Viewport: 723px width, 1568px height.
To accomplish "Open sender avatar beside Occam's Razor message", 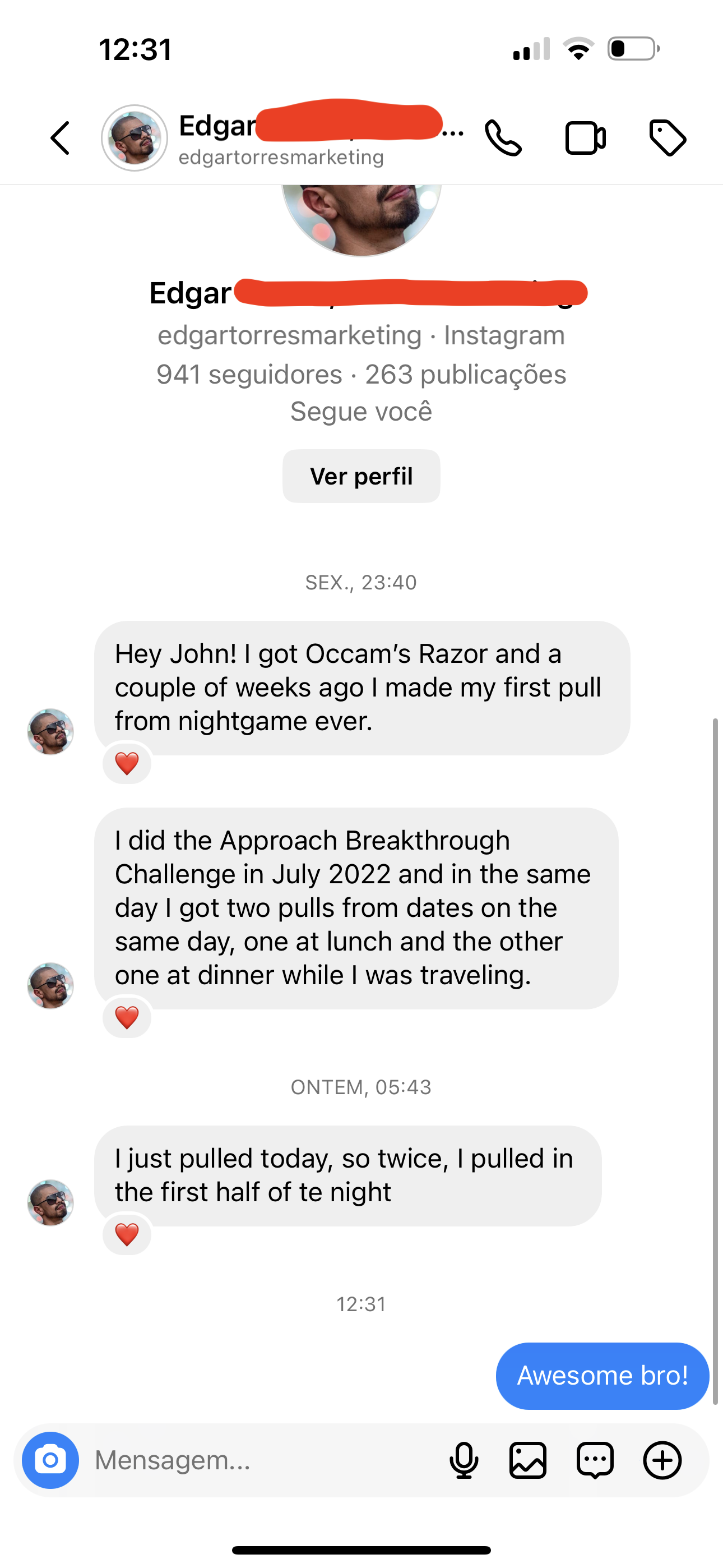I will click(50, 732).
